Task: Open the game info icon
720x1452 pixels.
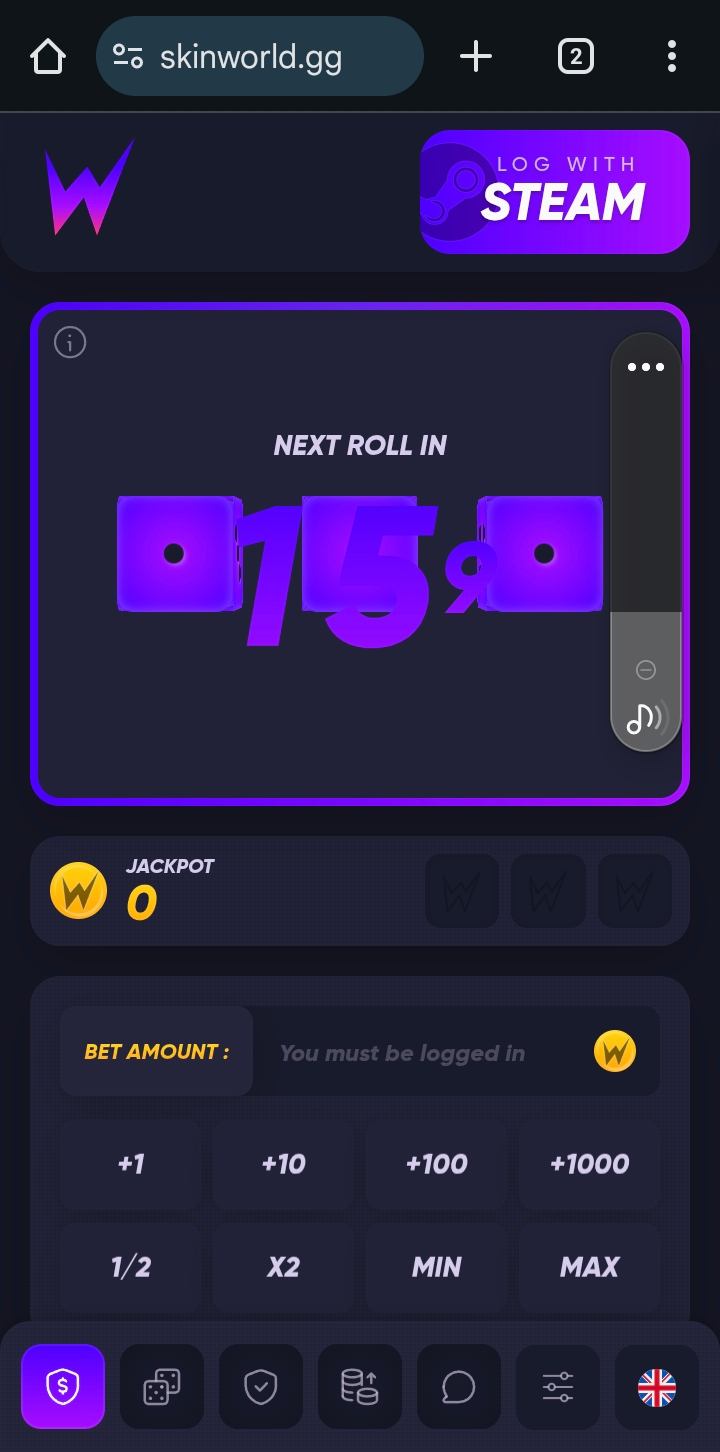Action: [x=70, y=343]
